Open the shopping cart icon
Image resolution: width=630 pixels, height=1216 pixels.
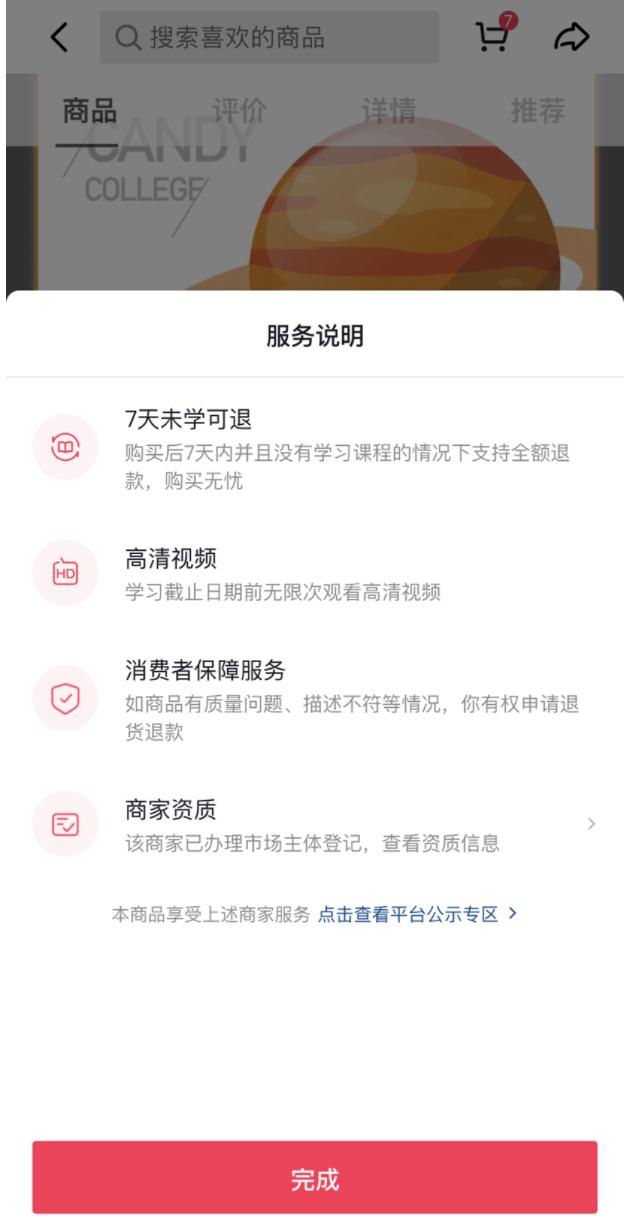pyautogui.click(x=492, y=37)
